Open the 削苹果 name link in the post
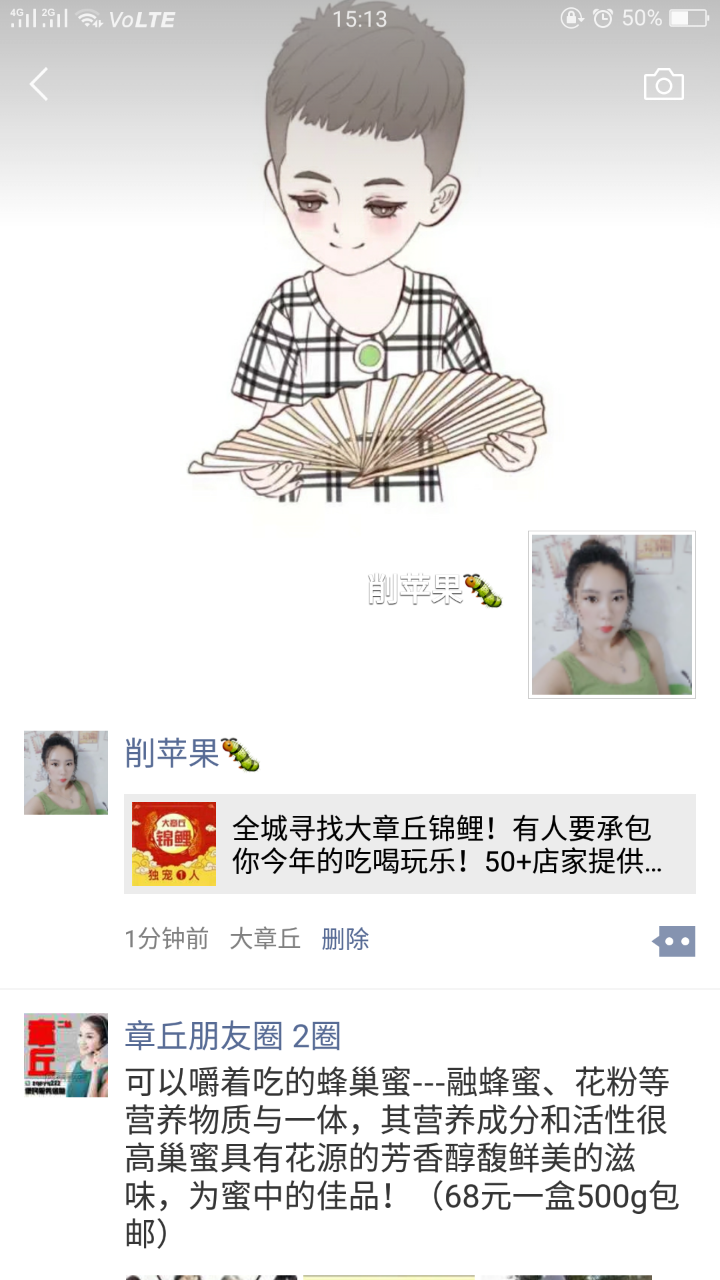 coord(172,753)
